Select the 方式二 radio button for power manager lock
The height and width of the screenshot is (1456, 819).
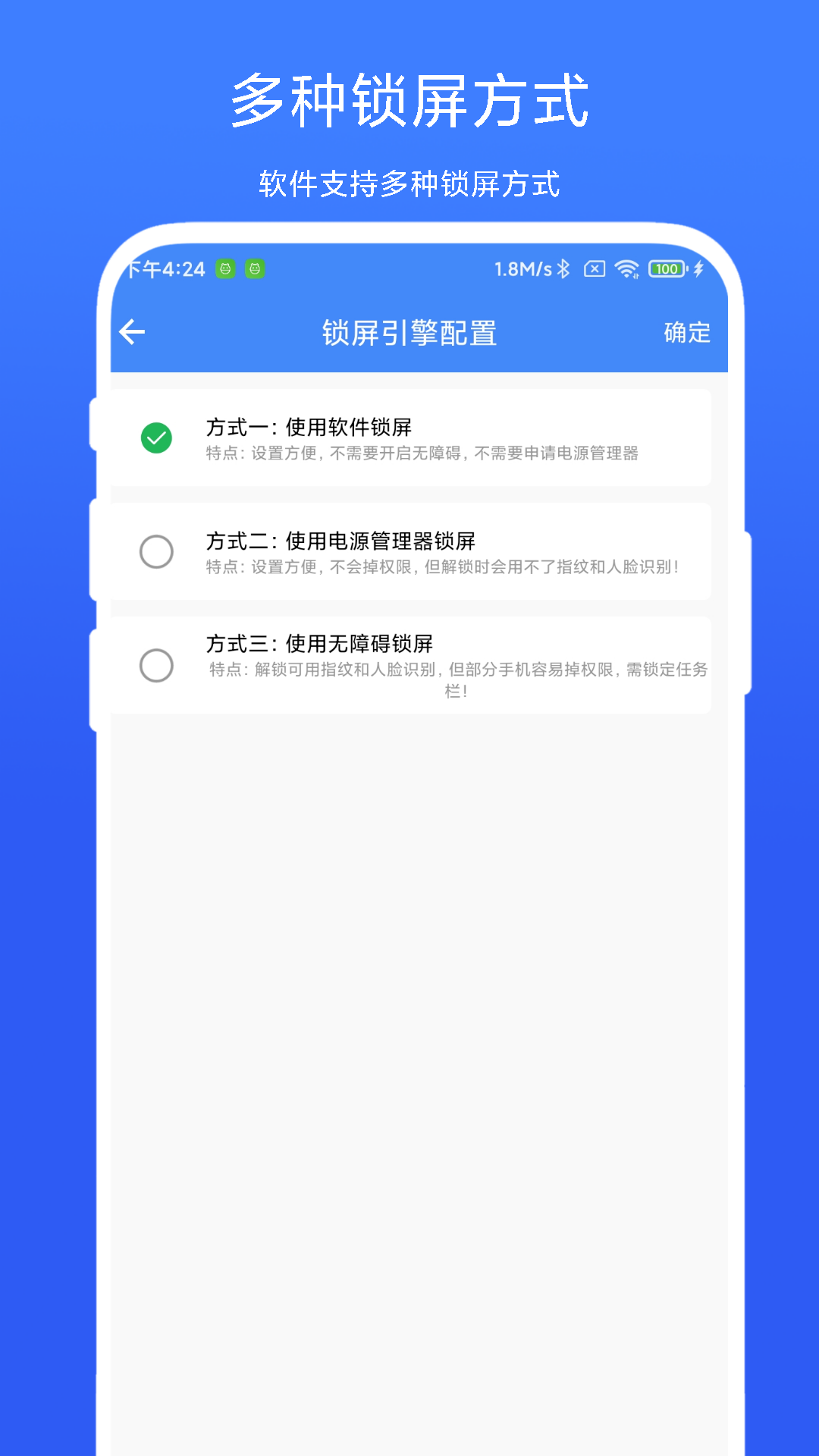pos(157,551)
